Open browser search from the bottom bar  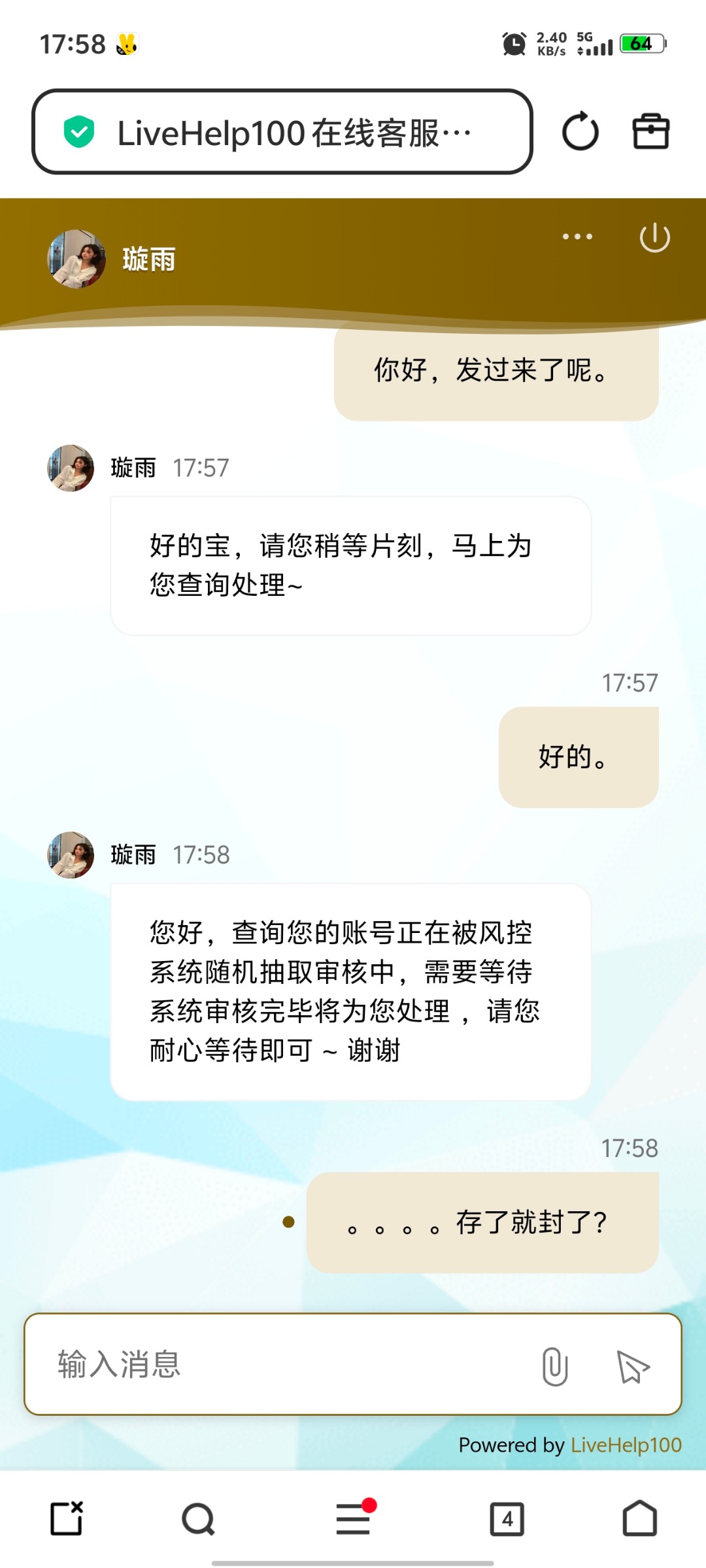(198, 1518)
